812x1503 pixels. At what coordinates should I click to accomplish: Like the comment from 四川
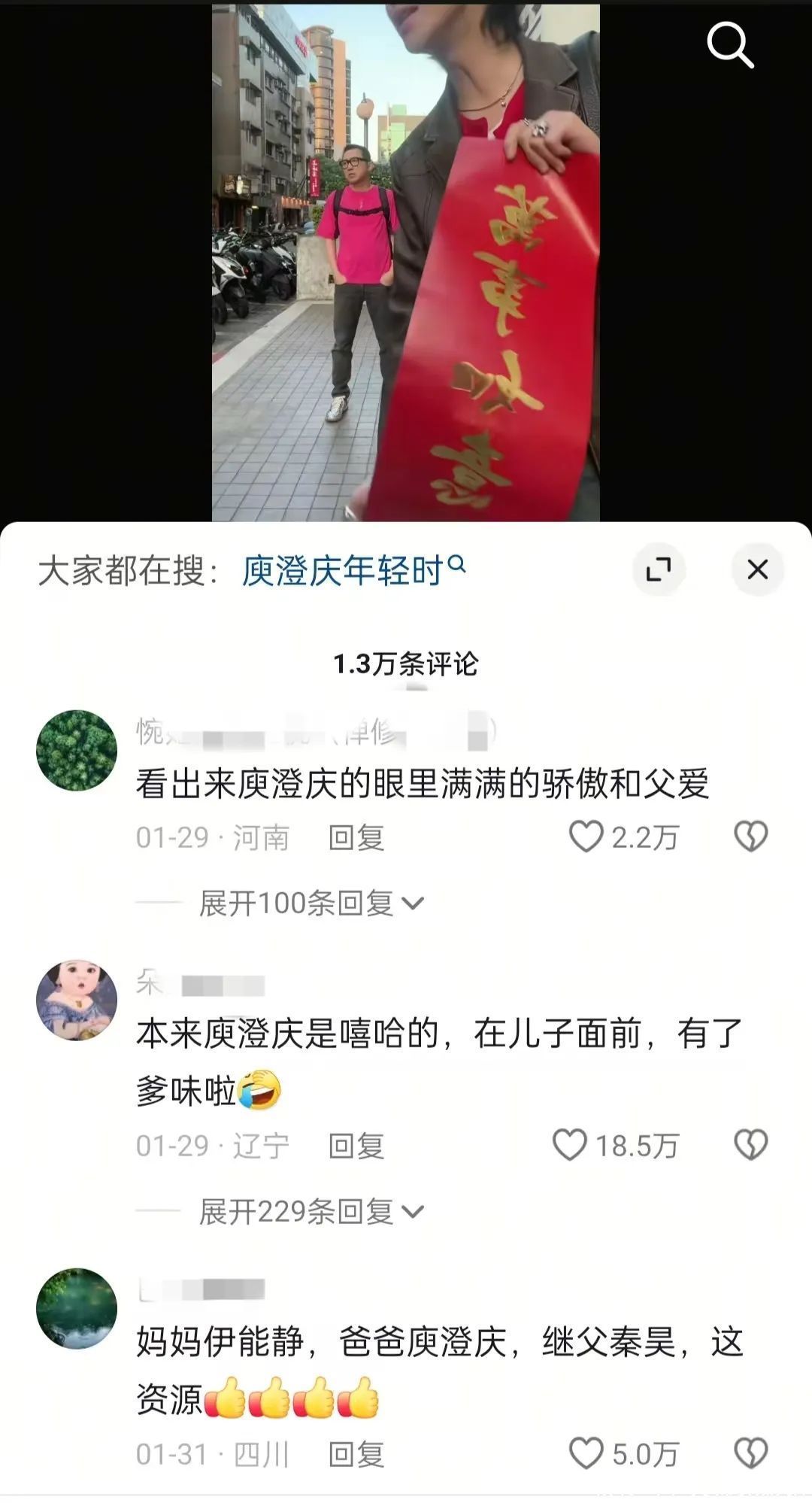pos(586,1453)
